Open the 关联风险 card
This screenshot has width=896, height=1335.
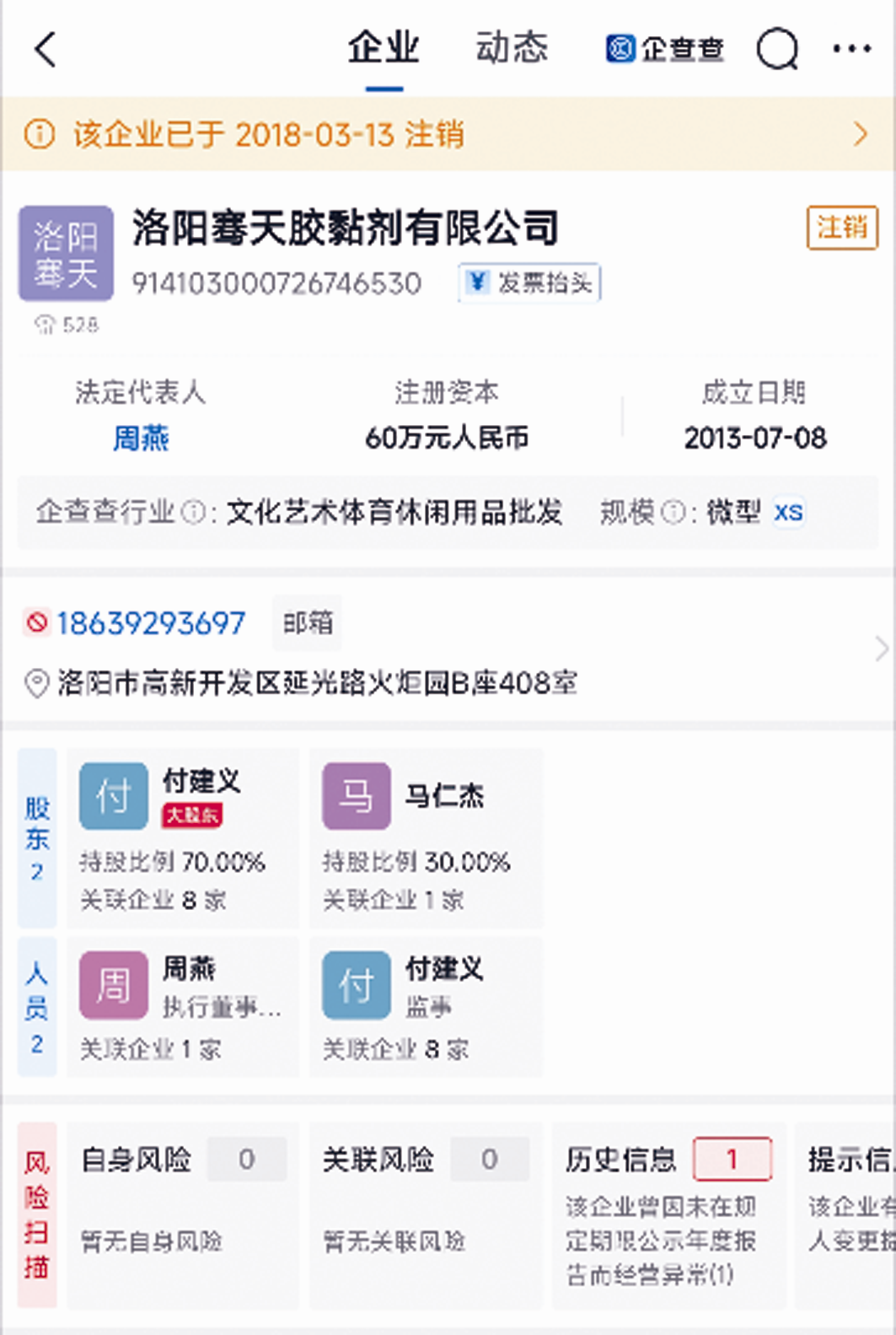click(x=425, y=1213)
